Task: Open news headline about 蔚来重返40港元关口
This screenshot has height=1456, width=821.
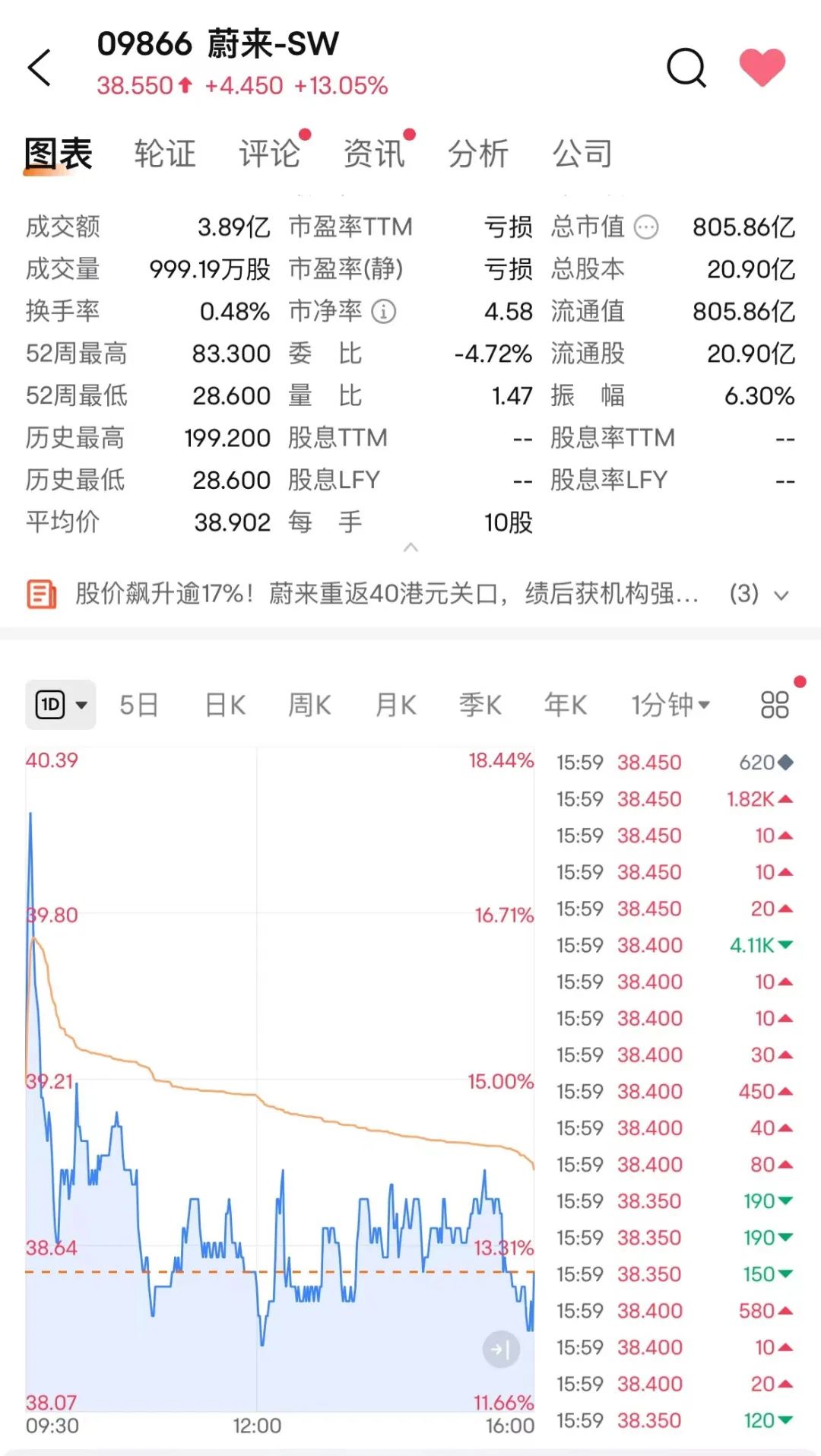Action: point(387,593)
